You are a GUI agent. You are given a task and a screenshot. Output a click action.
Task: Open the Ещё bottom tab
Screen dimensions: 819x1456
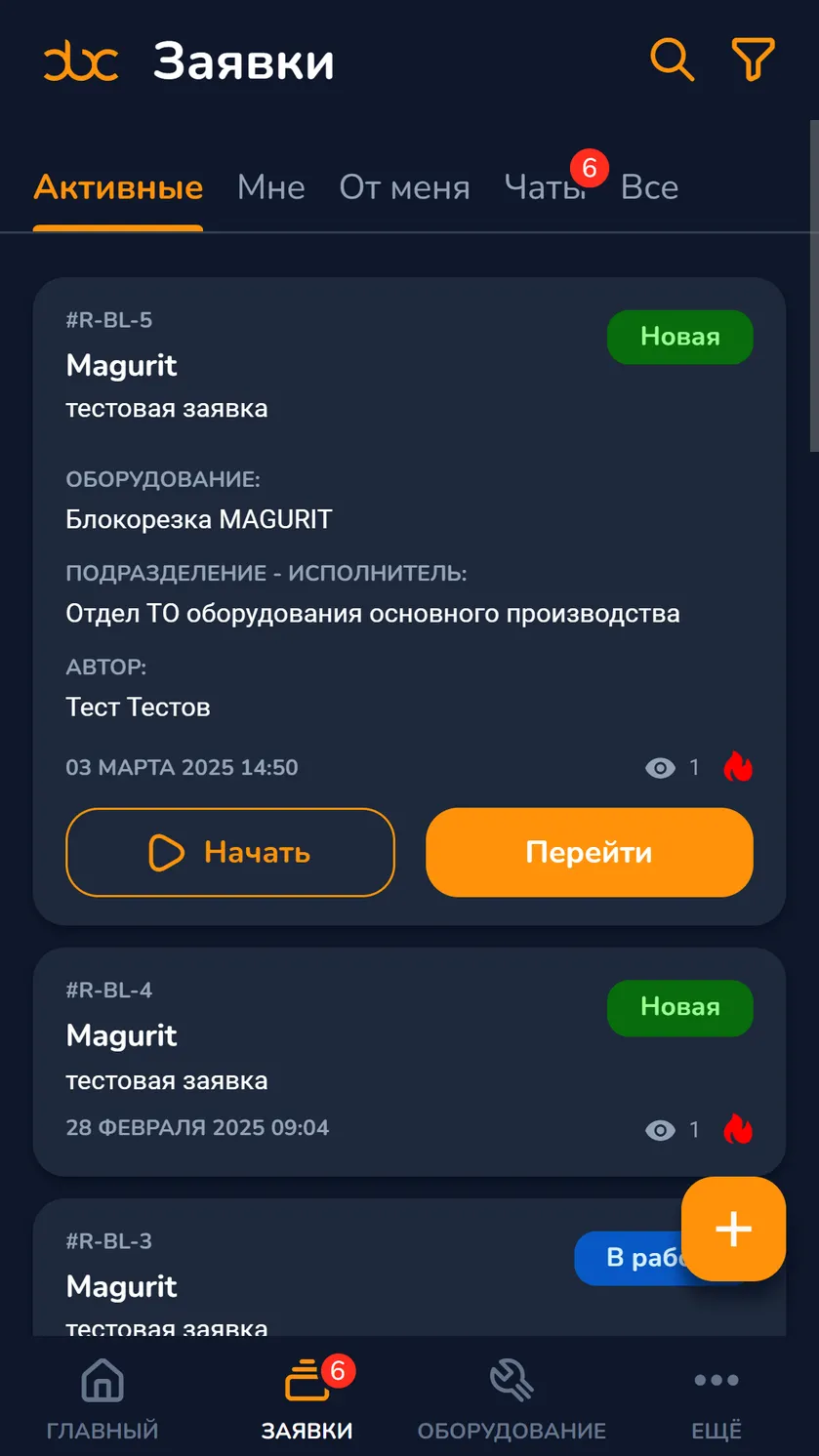[x=717, y=1400]
